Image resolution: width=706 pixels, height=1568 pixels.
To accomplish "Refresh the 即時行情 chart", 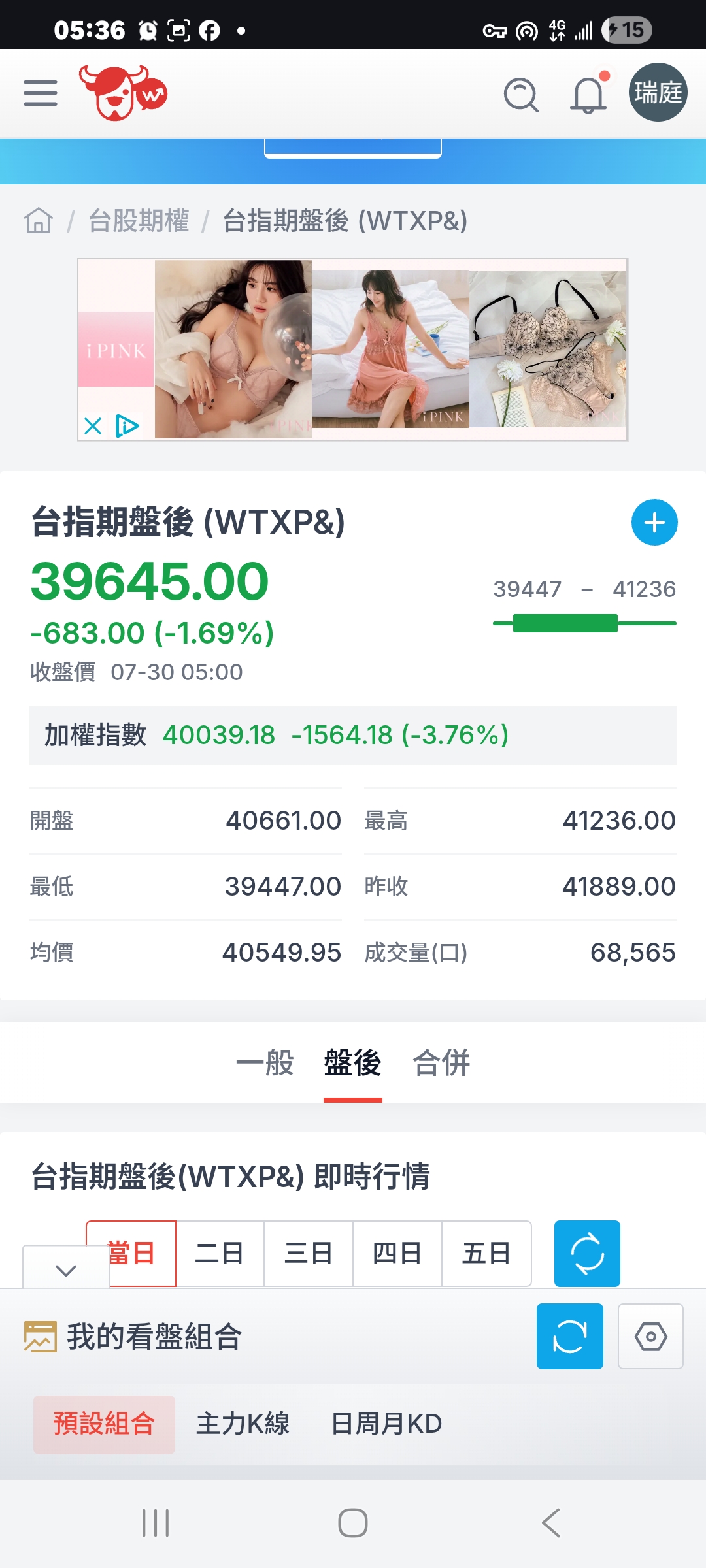I will click(587, 1253).
